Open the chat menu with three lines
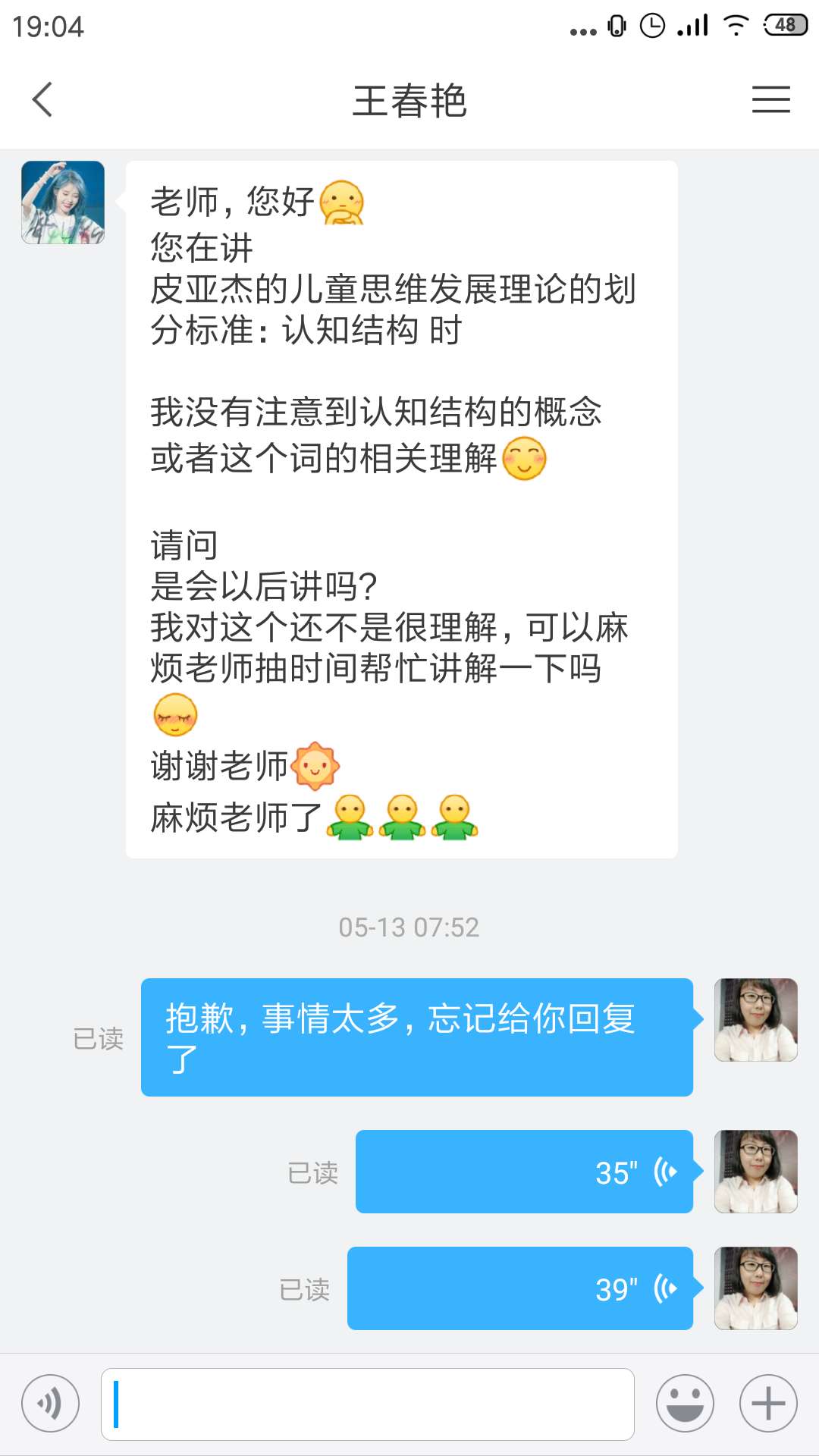This screenshot has height=1456, width=819. tap(770, 99)
